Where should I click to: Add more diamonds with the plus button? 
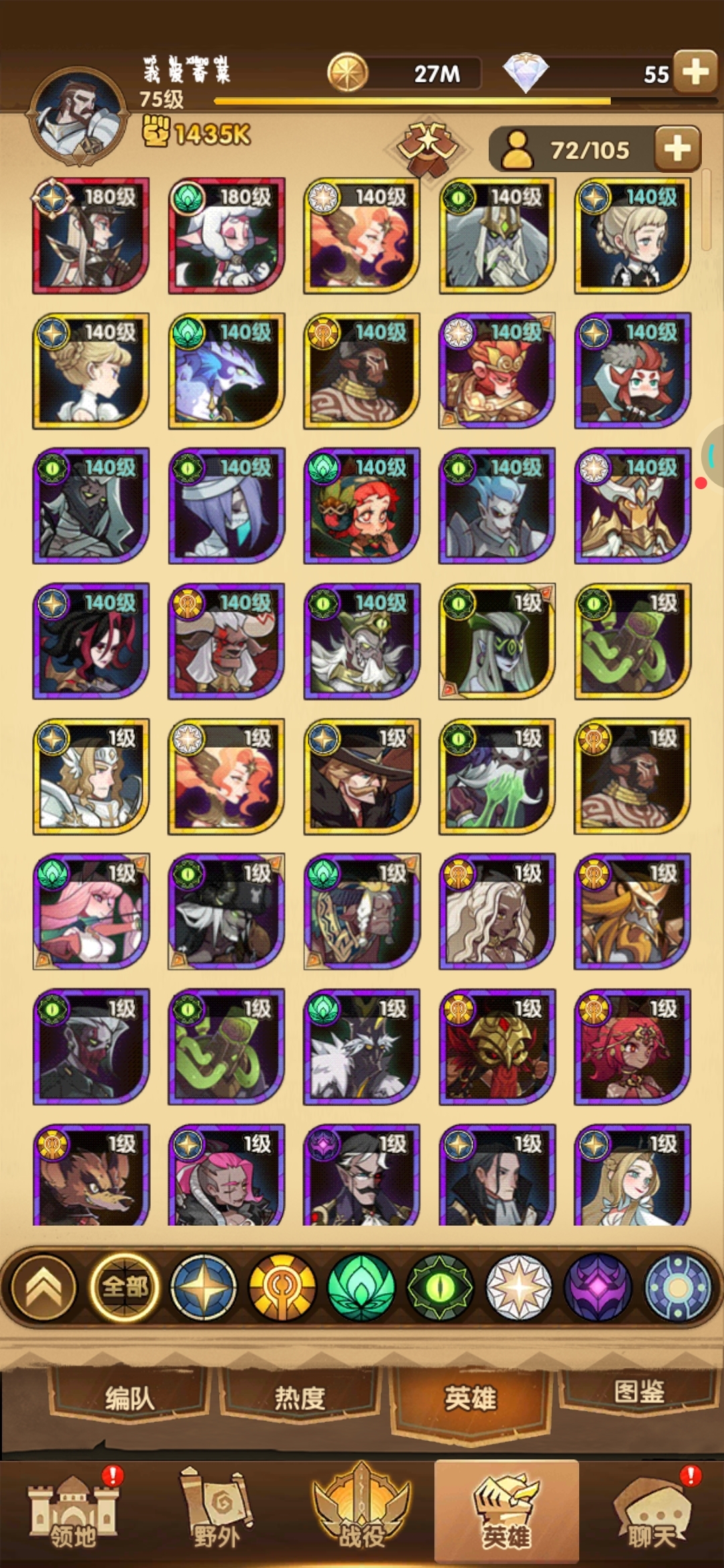point(695,72)
